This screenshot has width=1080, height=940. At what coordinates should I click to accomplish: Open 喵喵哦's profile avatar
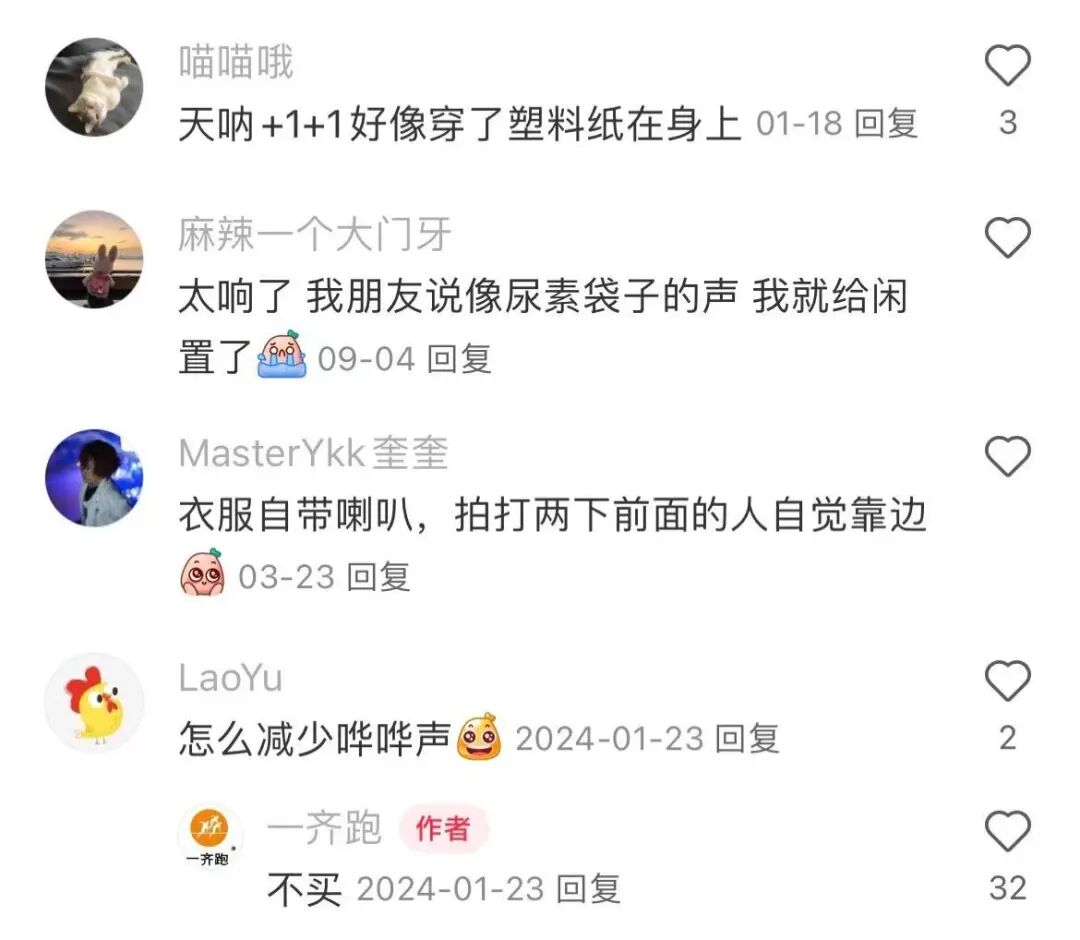(94, 87)
